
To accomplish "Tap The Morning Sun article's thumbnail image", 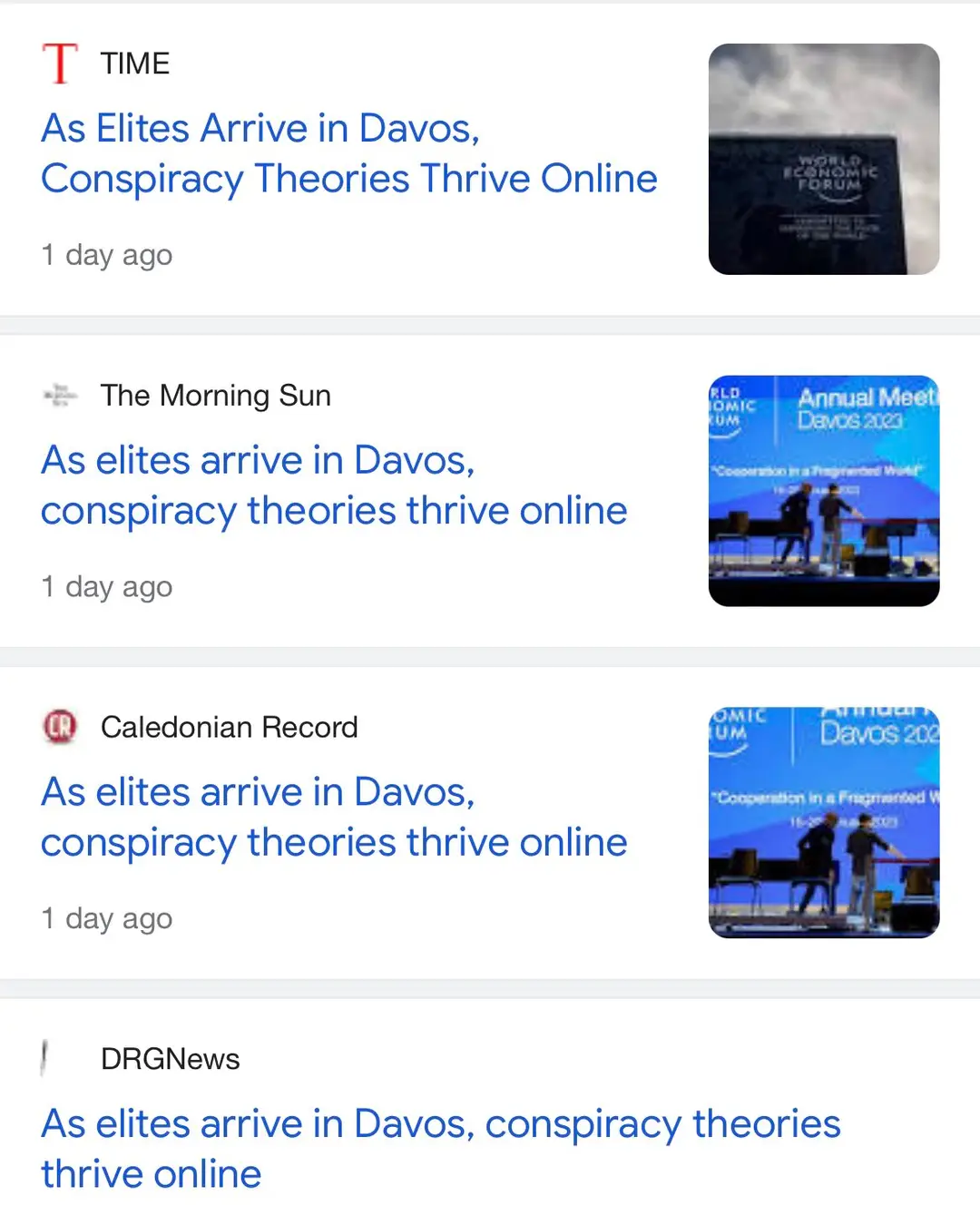I will [823, 491].
